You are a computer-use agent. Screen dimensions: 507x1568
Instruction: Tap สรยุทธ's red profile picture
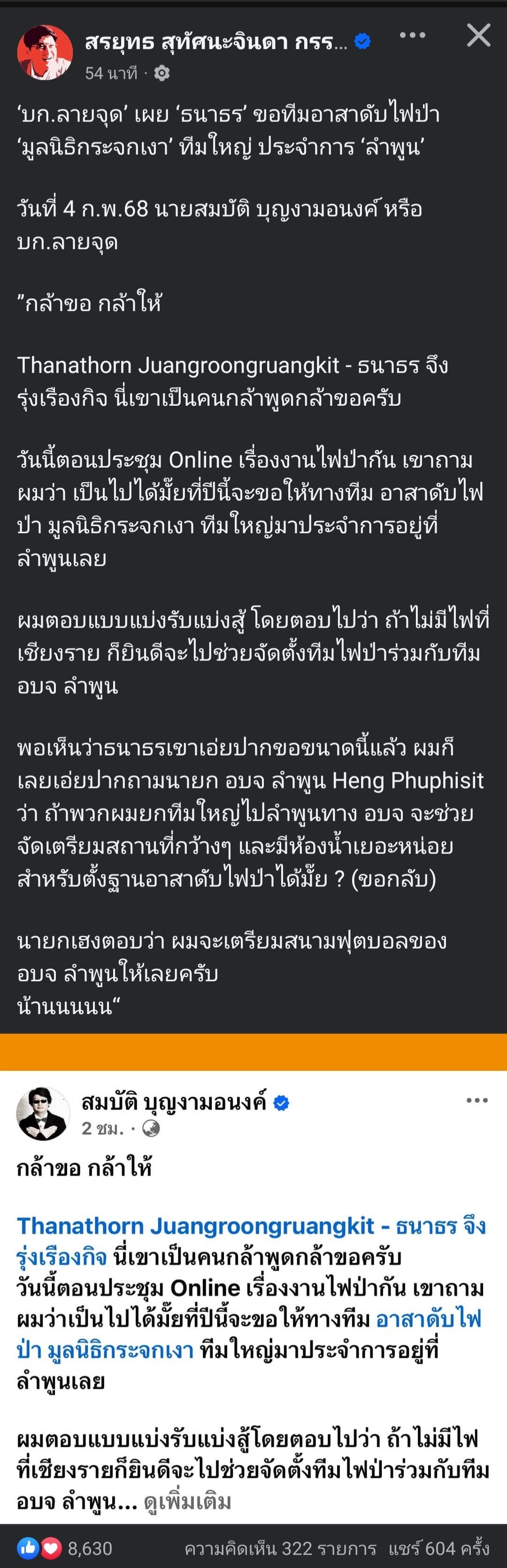point(45,53)
